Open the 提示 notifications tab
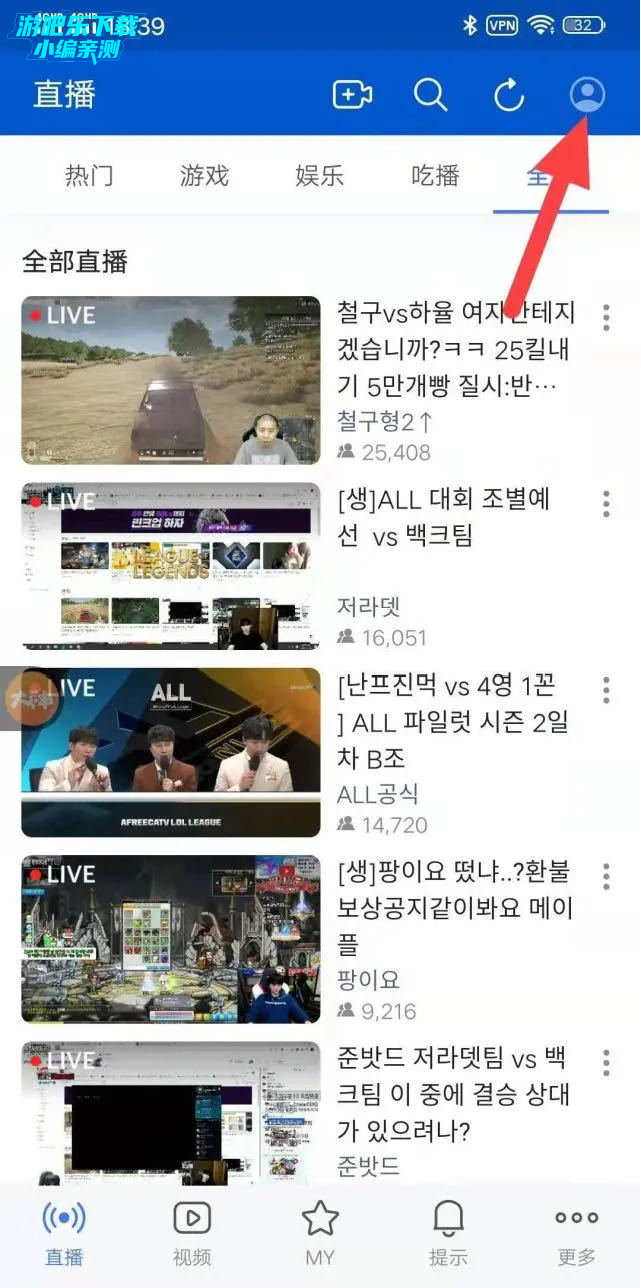The width and height of the screenshot is (641, 1288). point(448,1233)
